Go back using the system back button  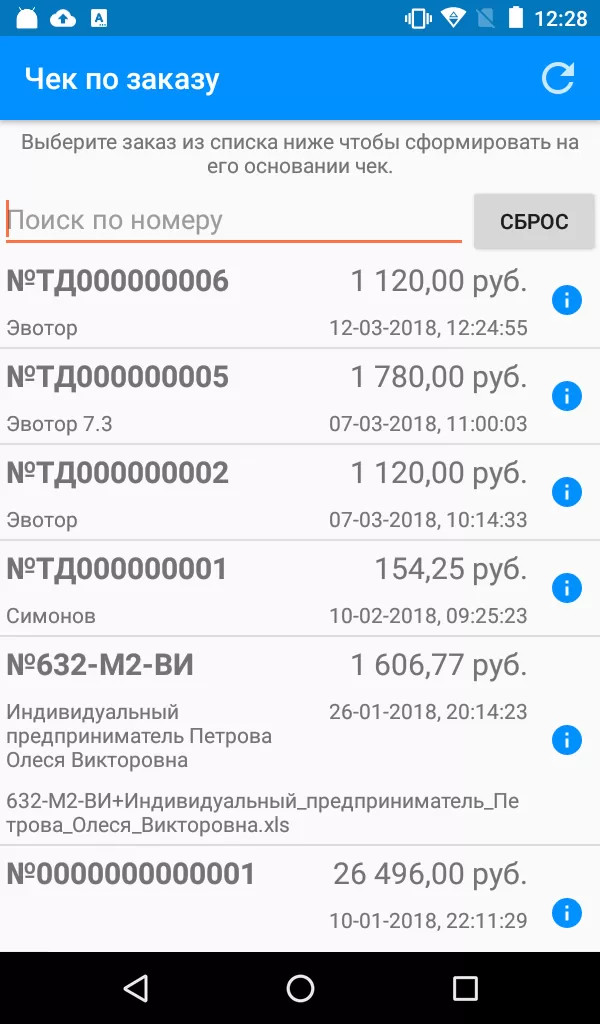pos(135,988)
